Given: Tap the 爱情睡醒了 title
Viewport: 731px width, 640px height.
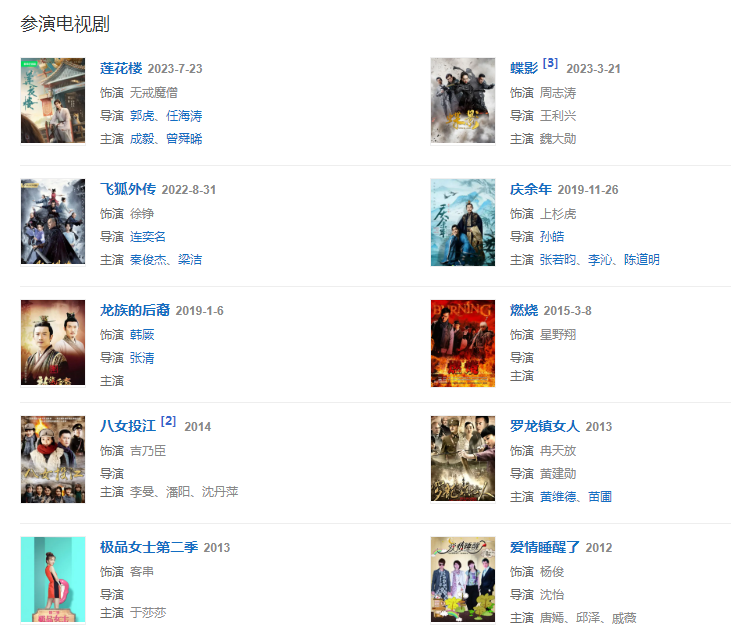Looking at the screenshot, I should (x=545, y=548).
